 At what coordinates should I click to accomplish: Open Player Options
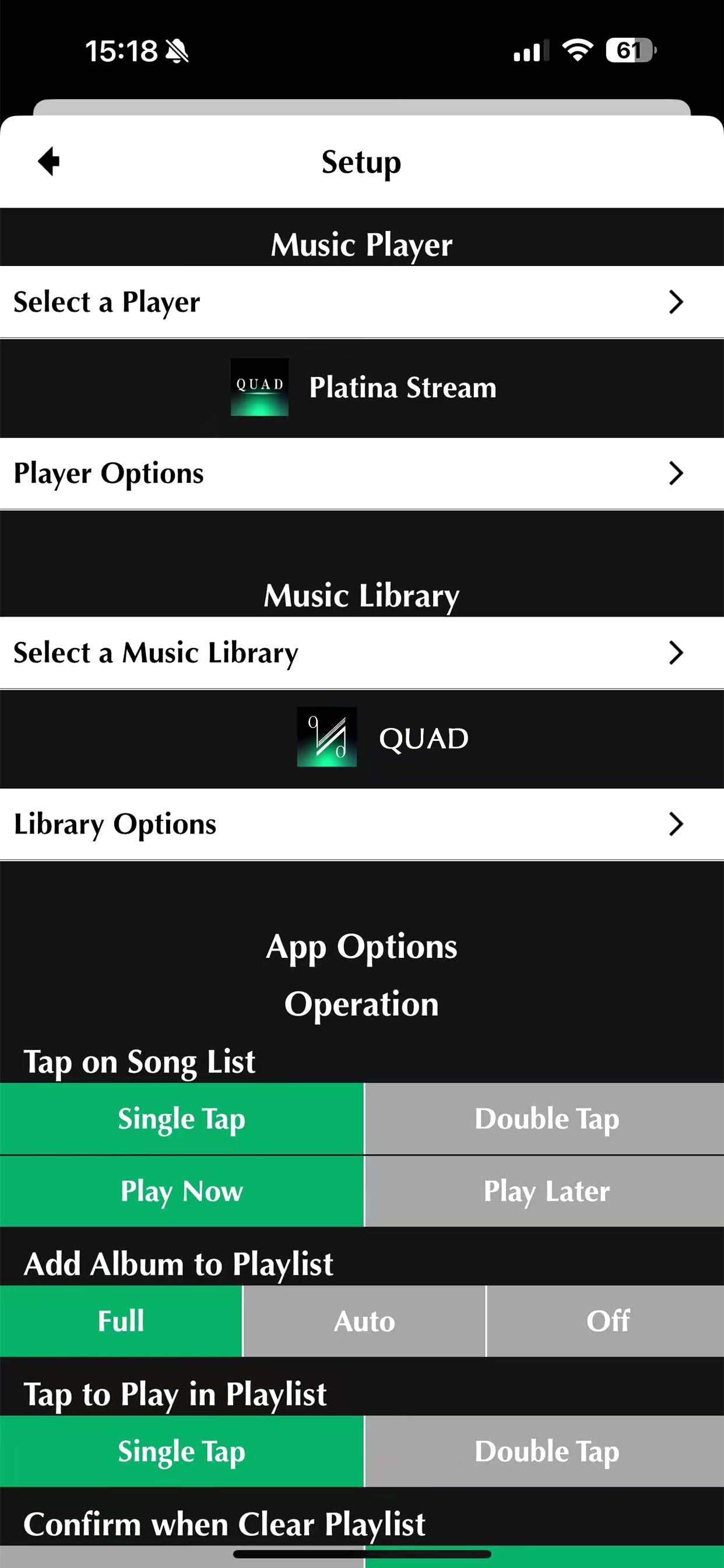click(361, 474)
